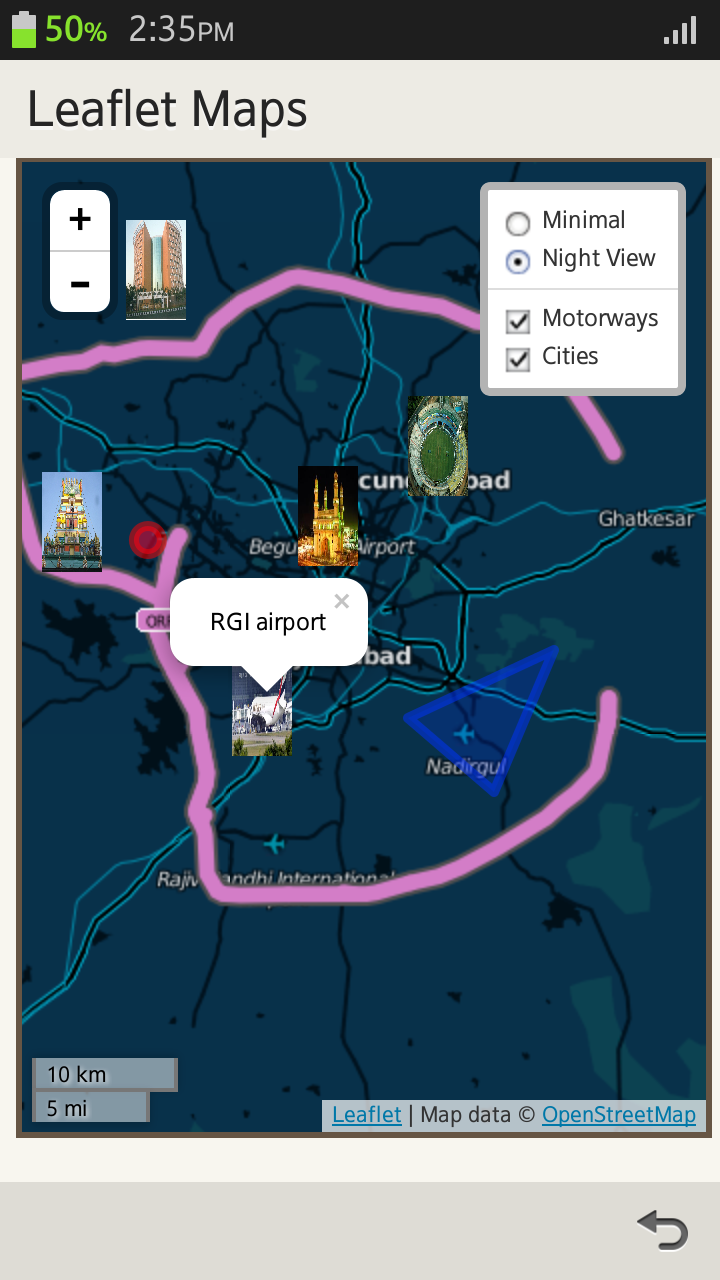Screen dimensions: 720x1280
Task: Toggle the Motorways overlay checkbox
Action: pyautogui.click(x=518, y=321)
